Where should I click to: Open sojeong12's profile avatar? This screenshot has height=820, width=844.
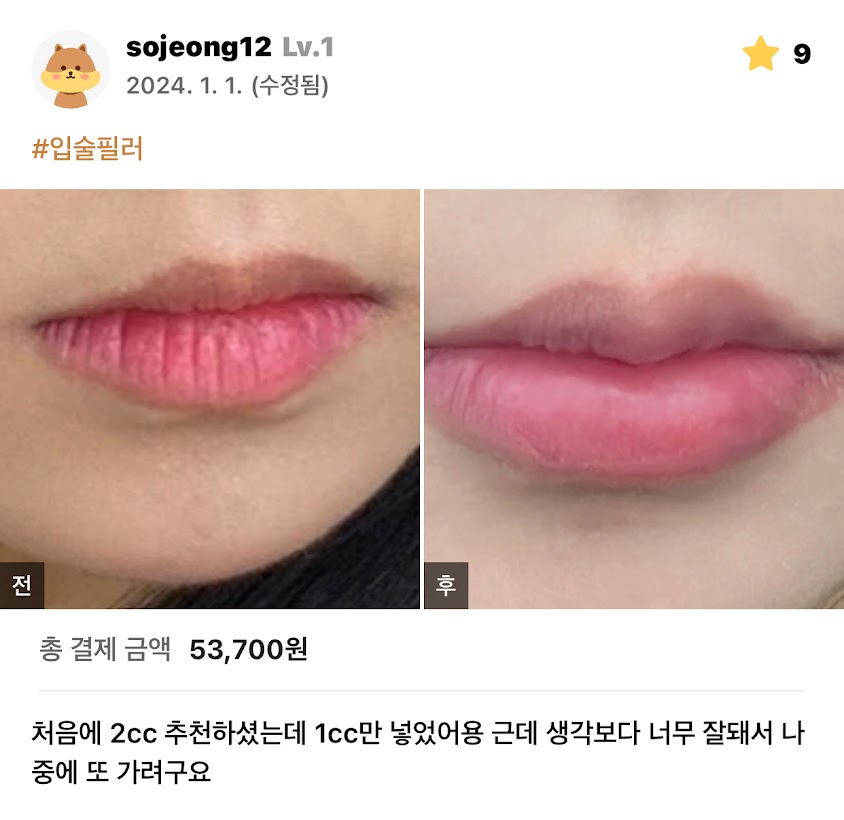pos(70,68)
